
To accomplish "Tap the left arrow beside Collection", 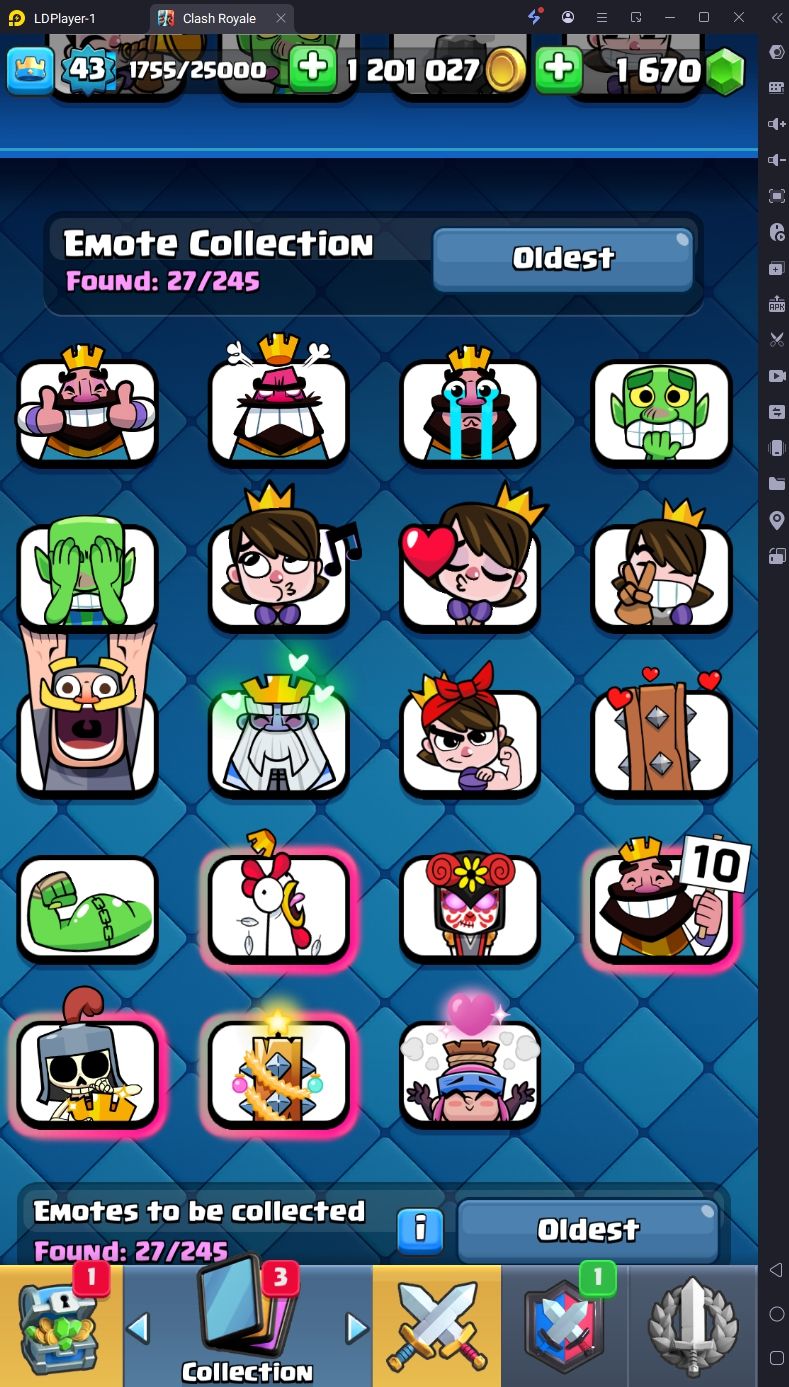I will click(x=139, y=1327).
